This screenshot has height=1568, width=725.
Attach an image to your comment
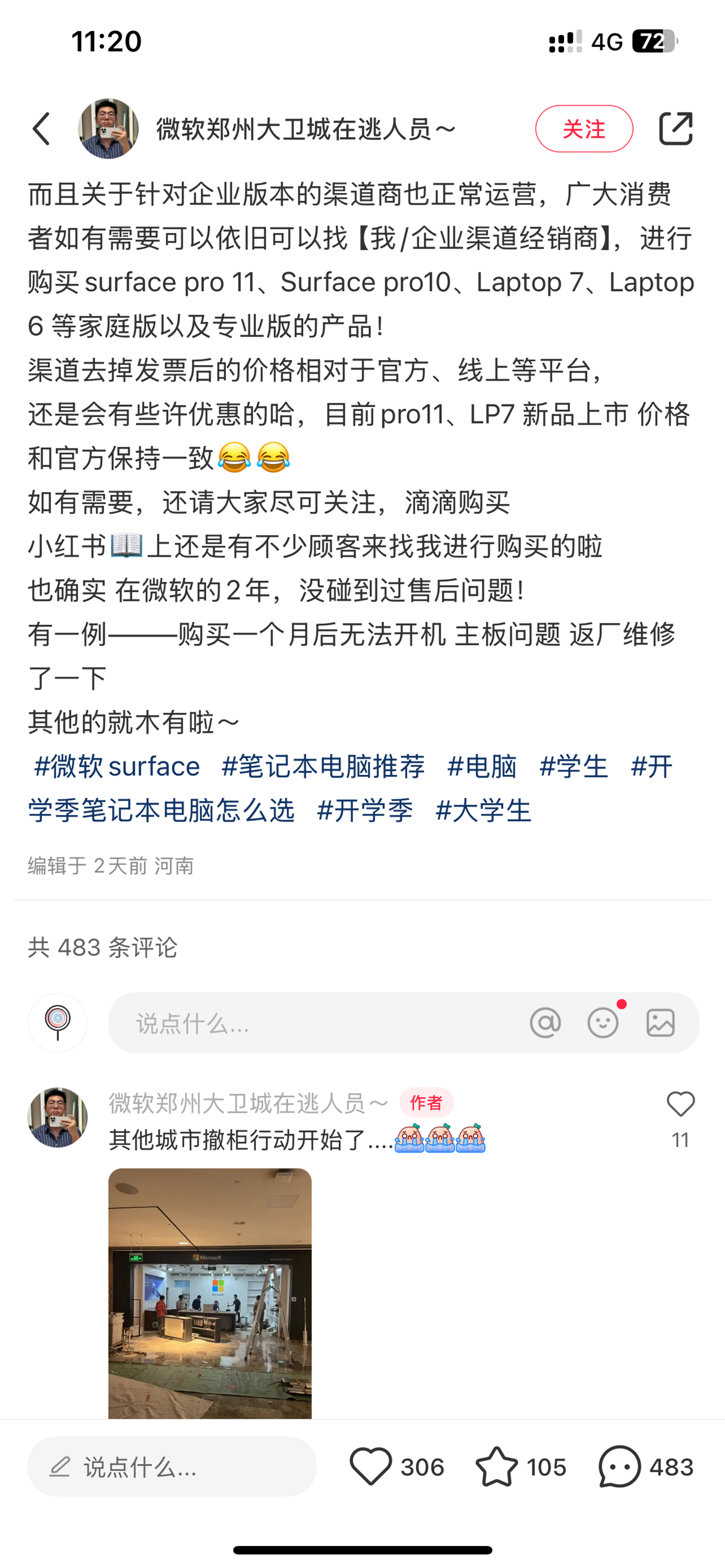(x=660, y=1023)
